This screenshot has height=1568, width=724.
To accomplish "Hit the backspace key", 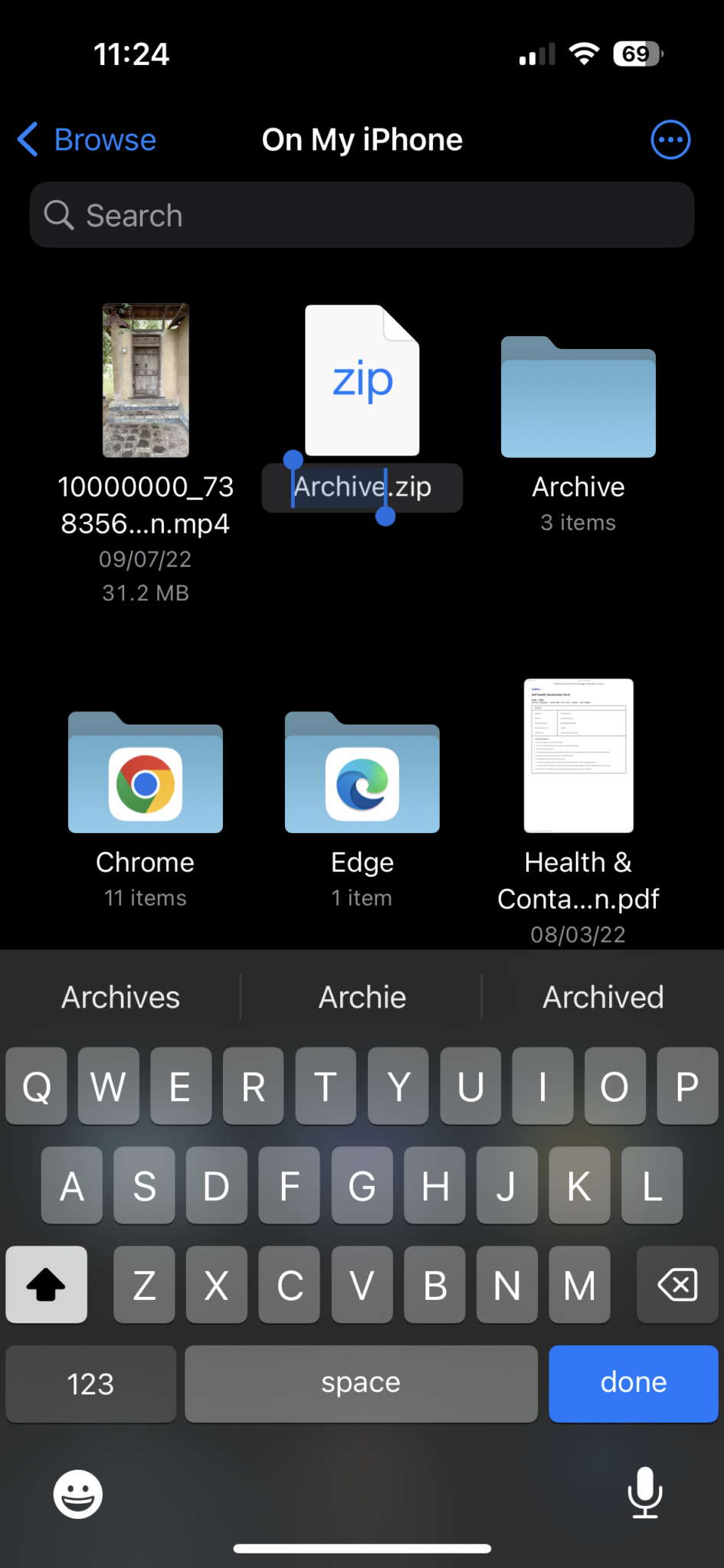I will [677, 1285].
